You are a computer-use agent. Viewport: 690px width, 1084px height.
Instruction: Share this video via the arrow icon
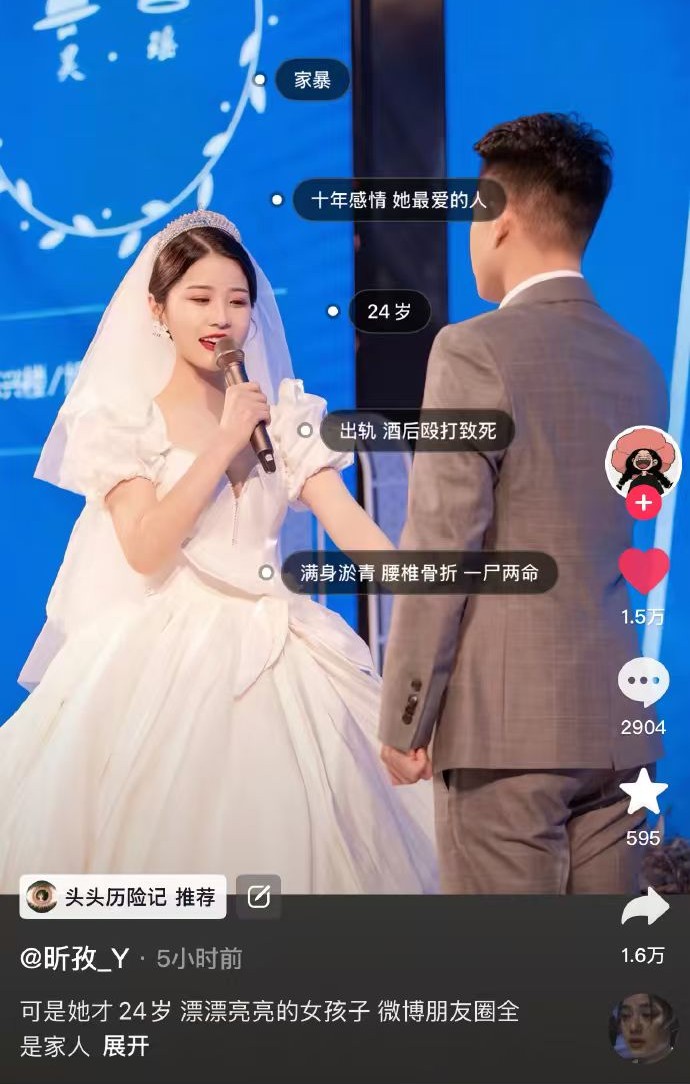point(643,907)
